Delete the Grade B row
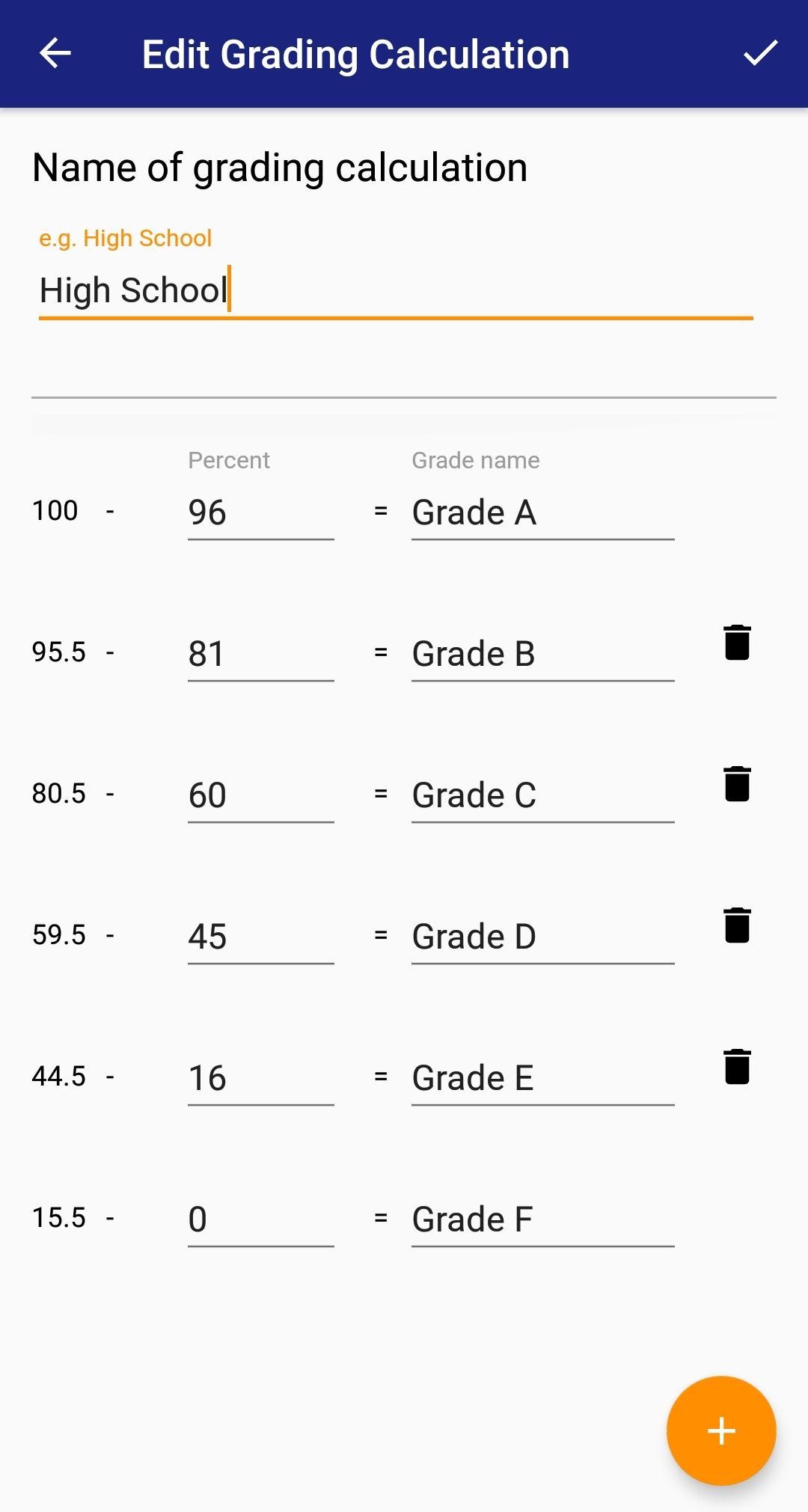This screenshot has height=1512, width=808. [737, 643]
